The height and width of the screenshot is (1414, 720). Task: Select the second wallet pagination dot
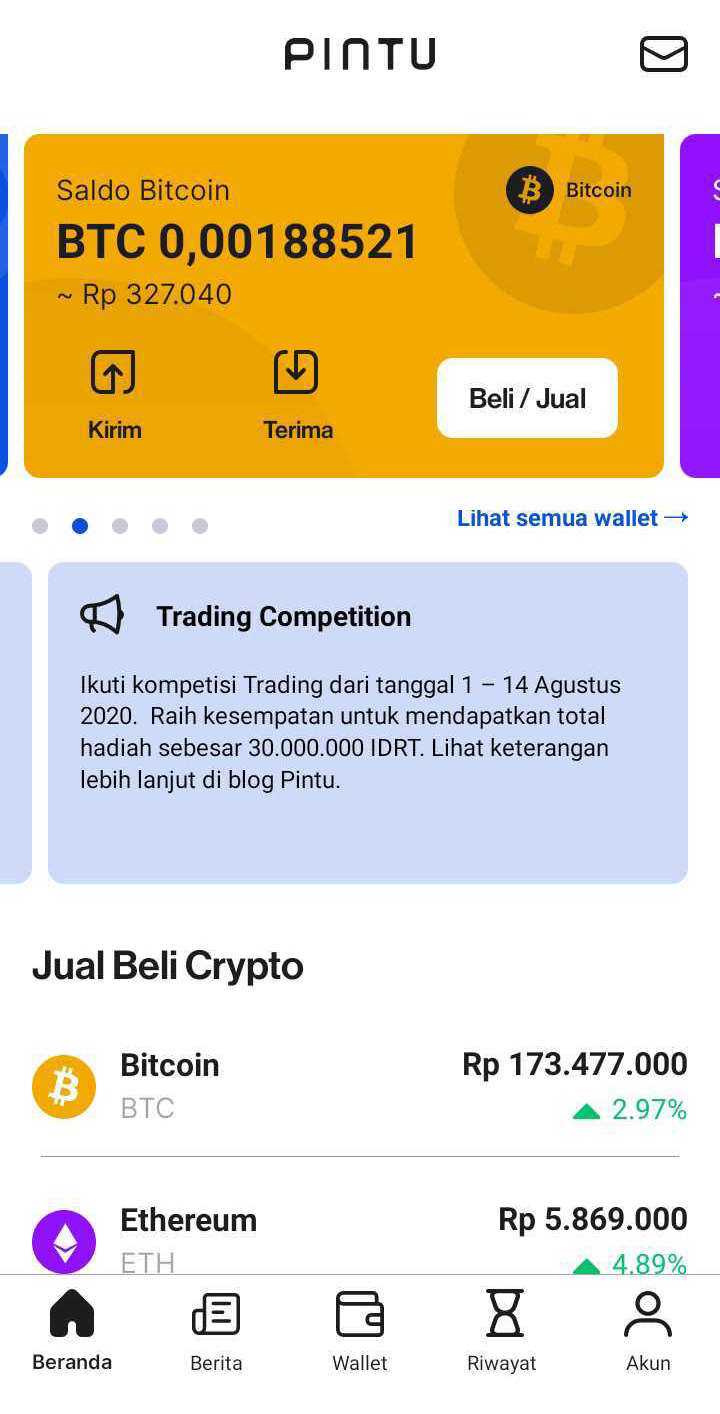tap(80, 525)
